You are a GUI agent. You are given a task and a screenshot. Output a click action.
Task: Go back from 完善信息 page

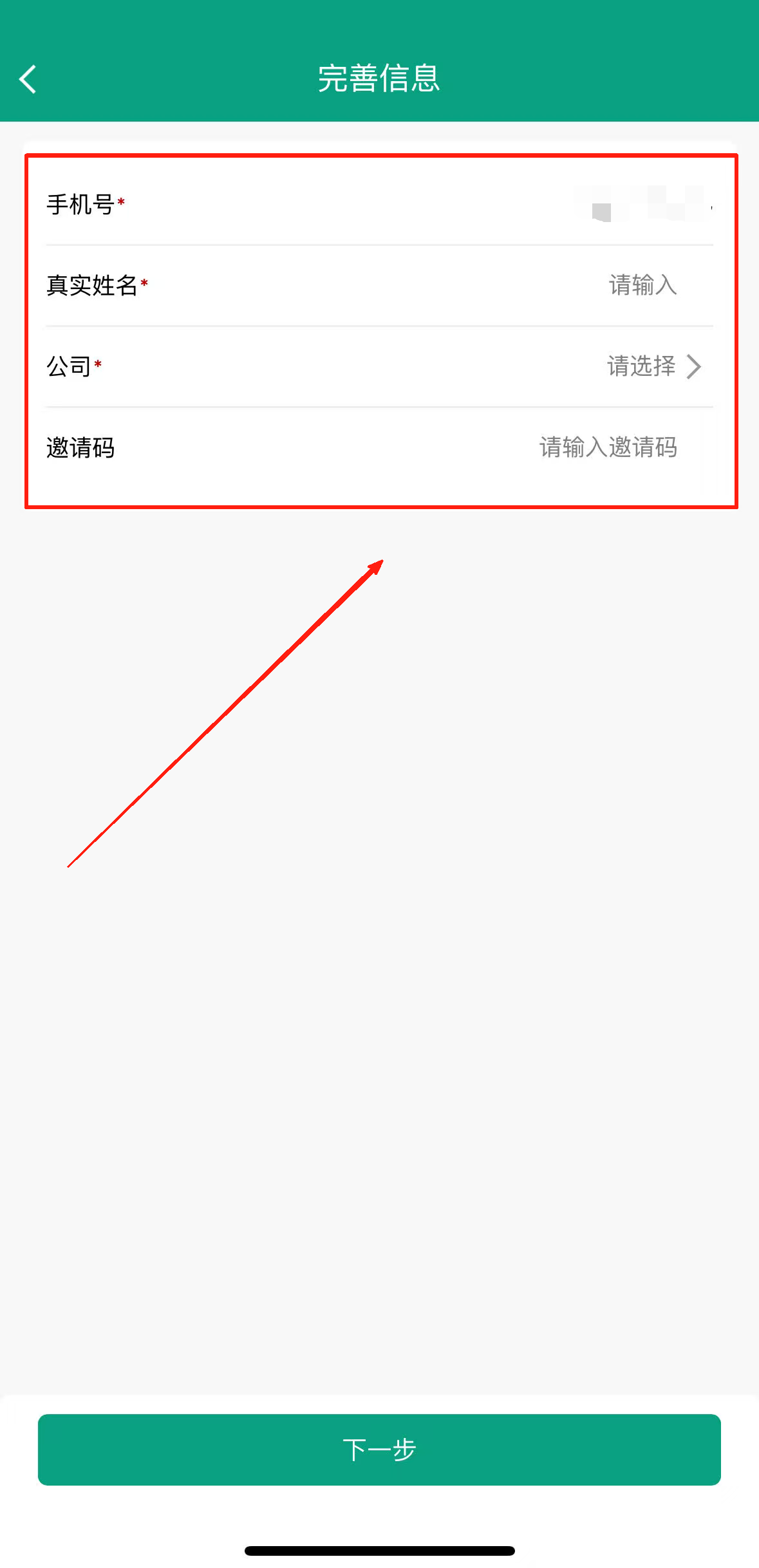28,79
